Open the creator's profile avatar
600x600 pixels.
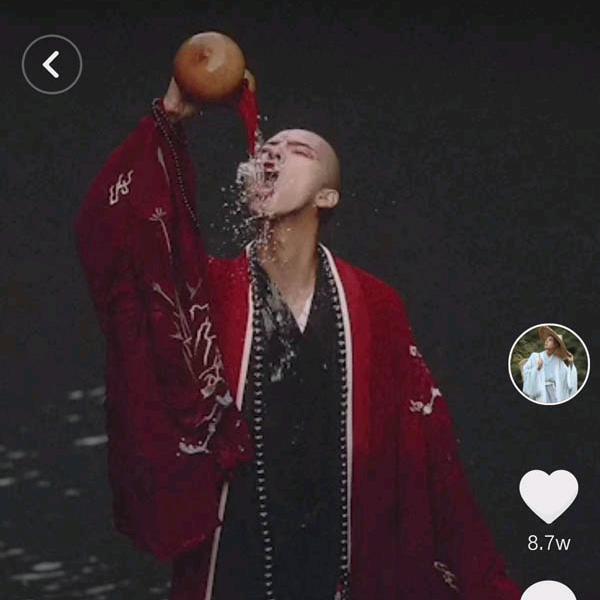pos(549,364)
